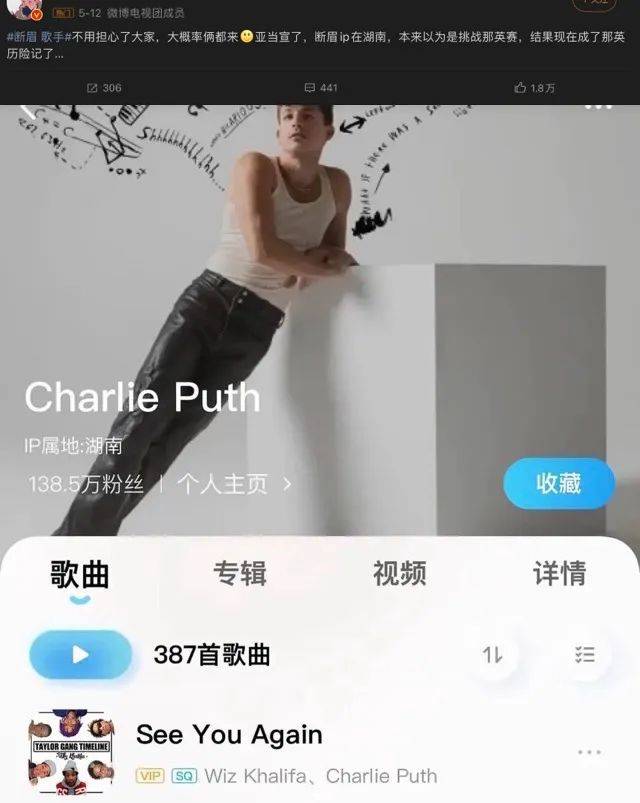Repost the Weibo post with 306 reposts
The width and height of the screenshot is (640, 803).
104,88
